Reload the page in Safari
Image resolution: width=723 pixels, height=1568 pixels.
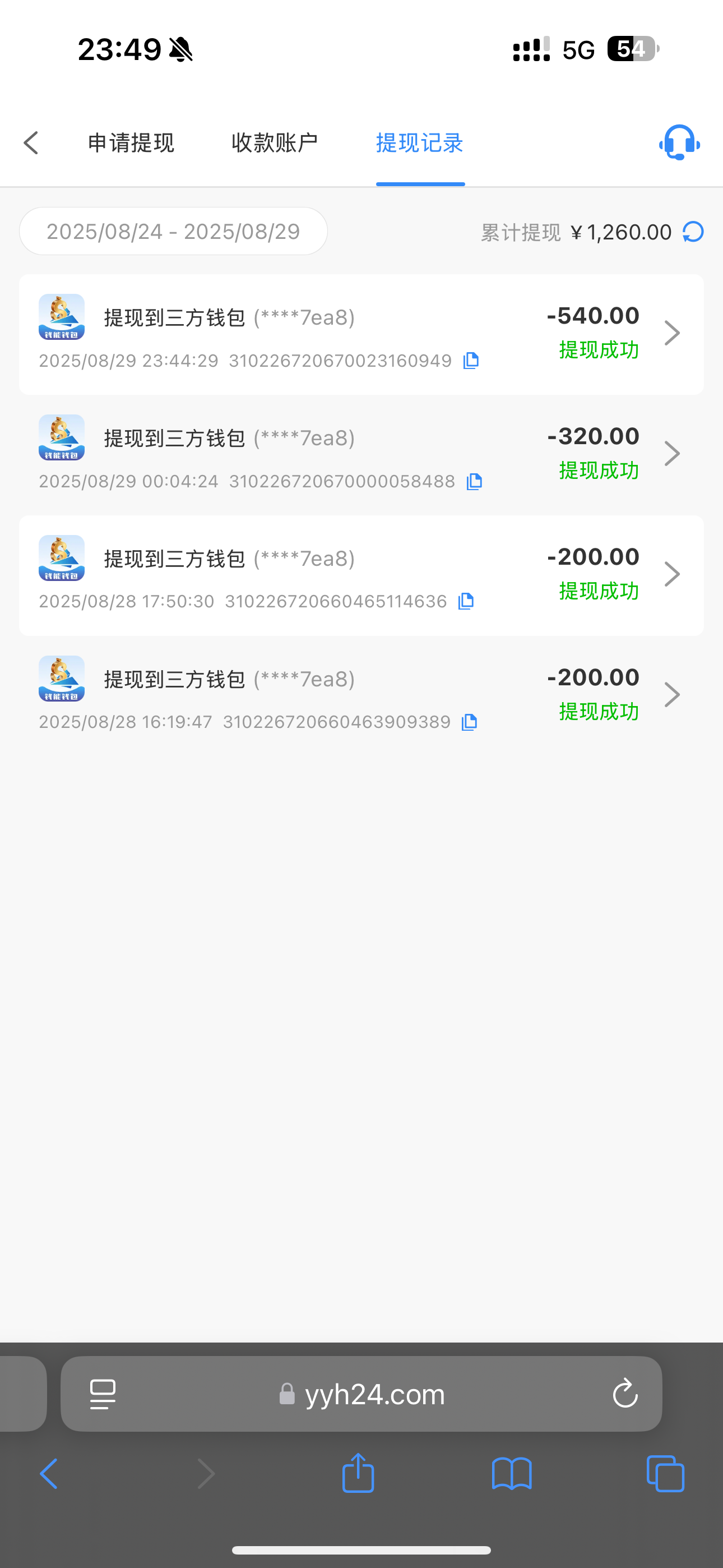[x=625, y=1394]
